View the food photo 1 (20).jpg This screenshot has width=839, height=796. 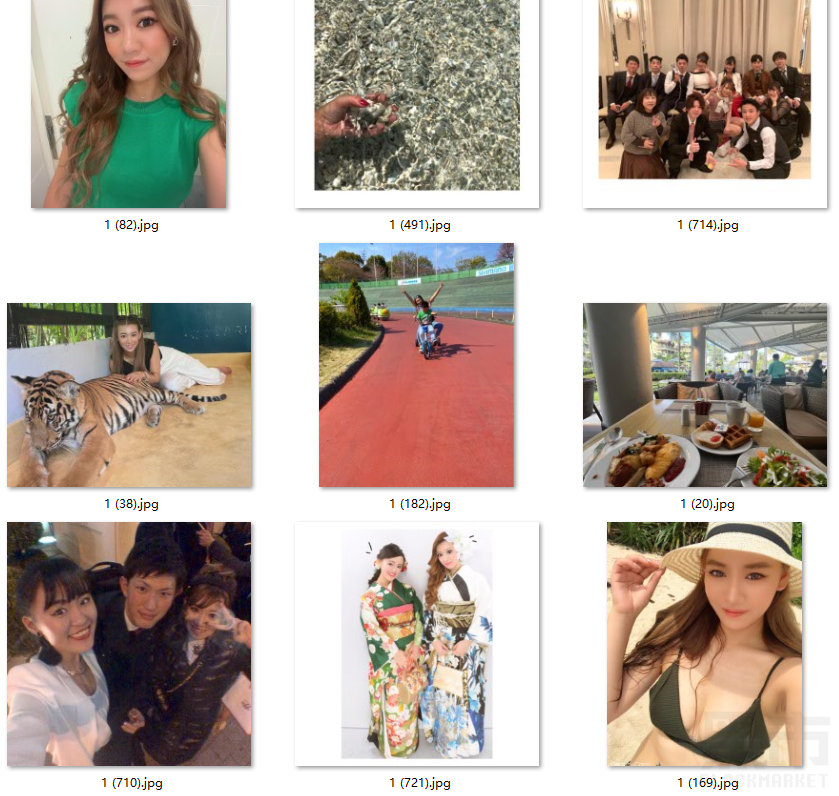705,395
